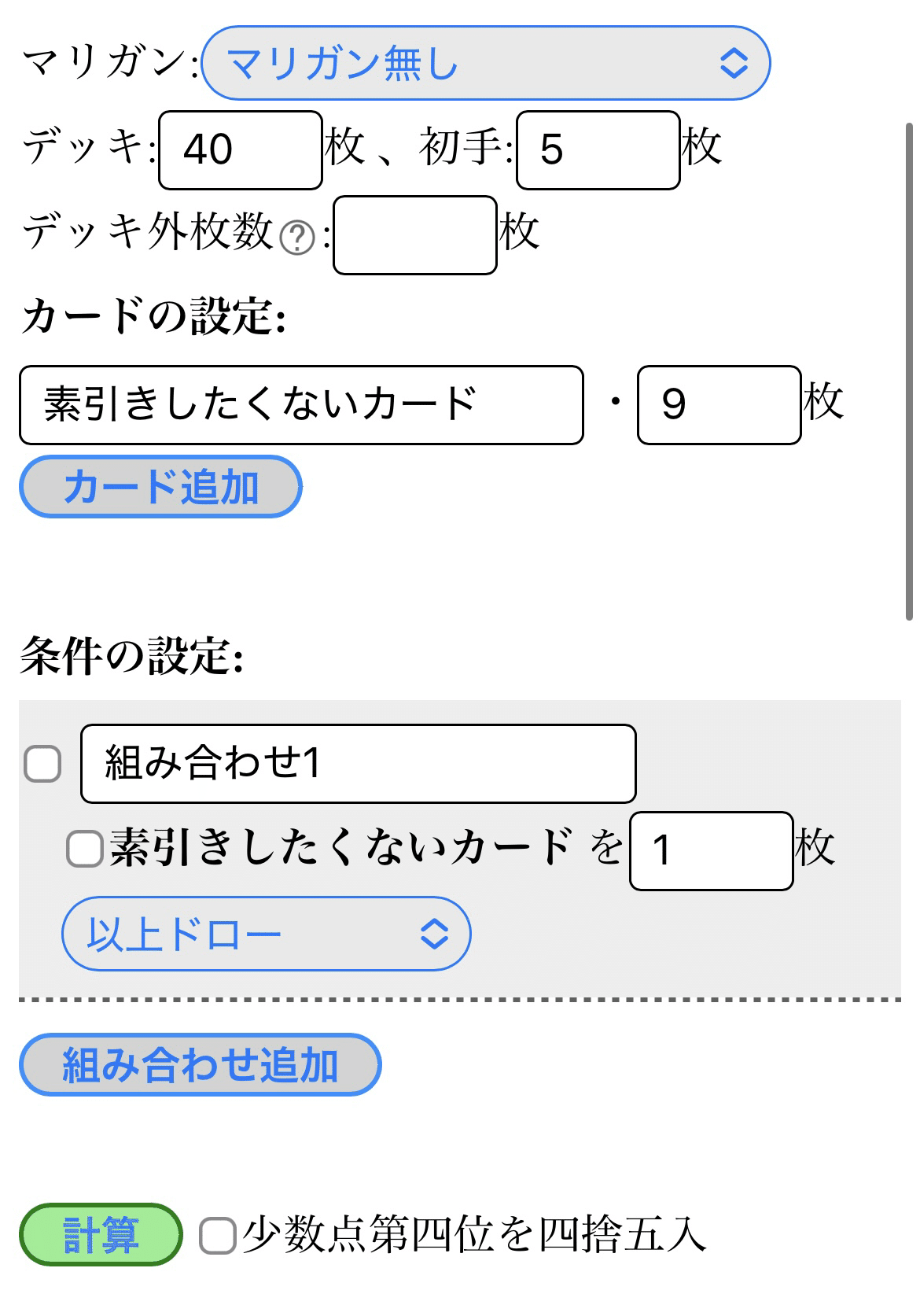This screenshot has height=1316, width=920.
Task: Enable 少数点第四位を四捨五入 rounding
Action: (x=217, y=1236)
